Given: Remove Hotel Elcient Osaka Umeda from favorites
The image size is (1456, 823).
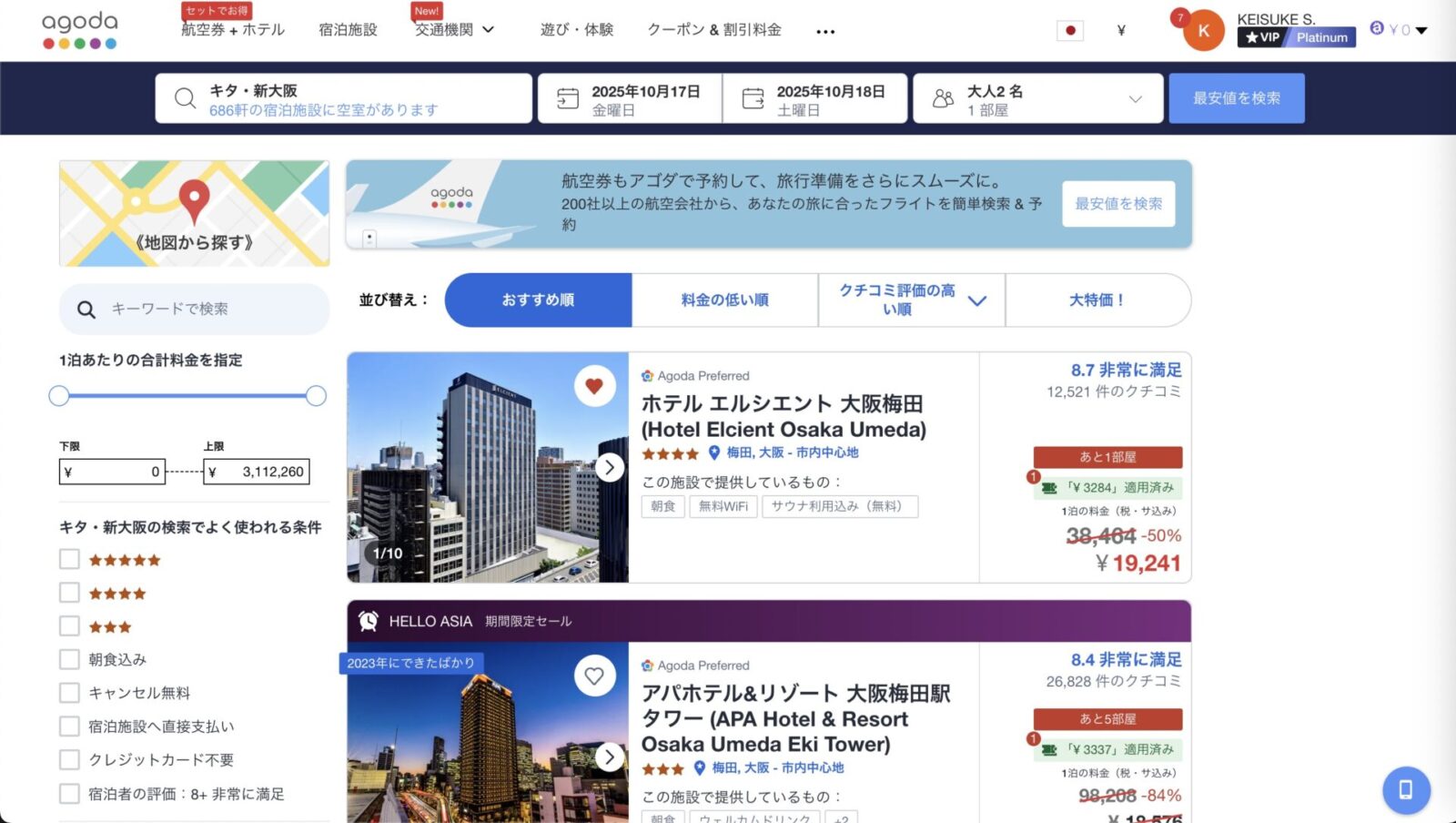Looking at the screenshot, I should [594, 386].
